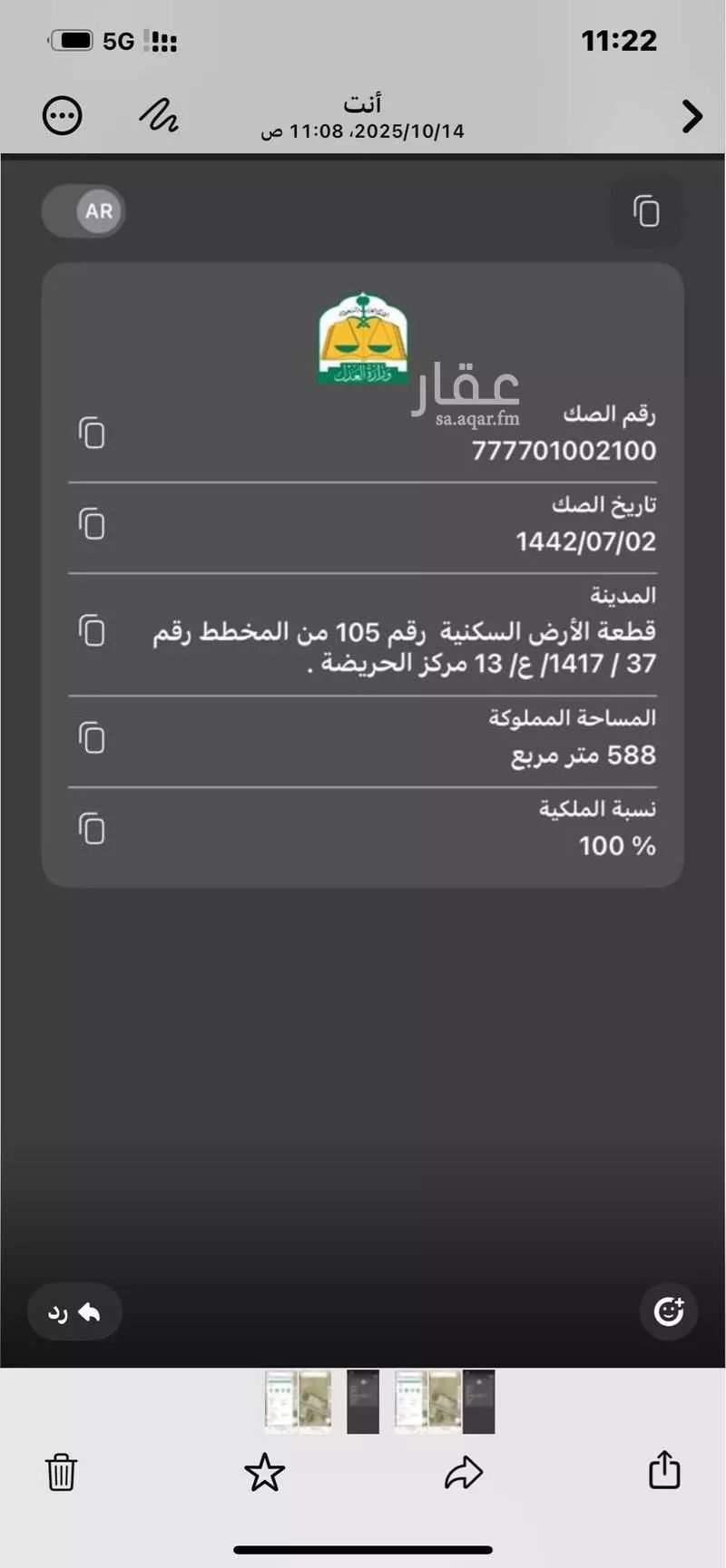Image resolution: width=726 pixels, height=1568 pixels.
Task: Favorite this photo using the star icon
Action: pos(263,1474)
